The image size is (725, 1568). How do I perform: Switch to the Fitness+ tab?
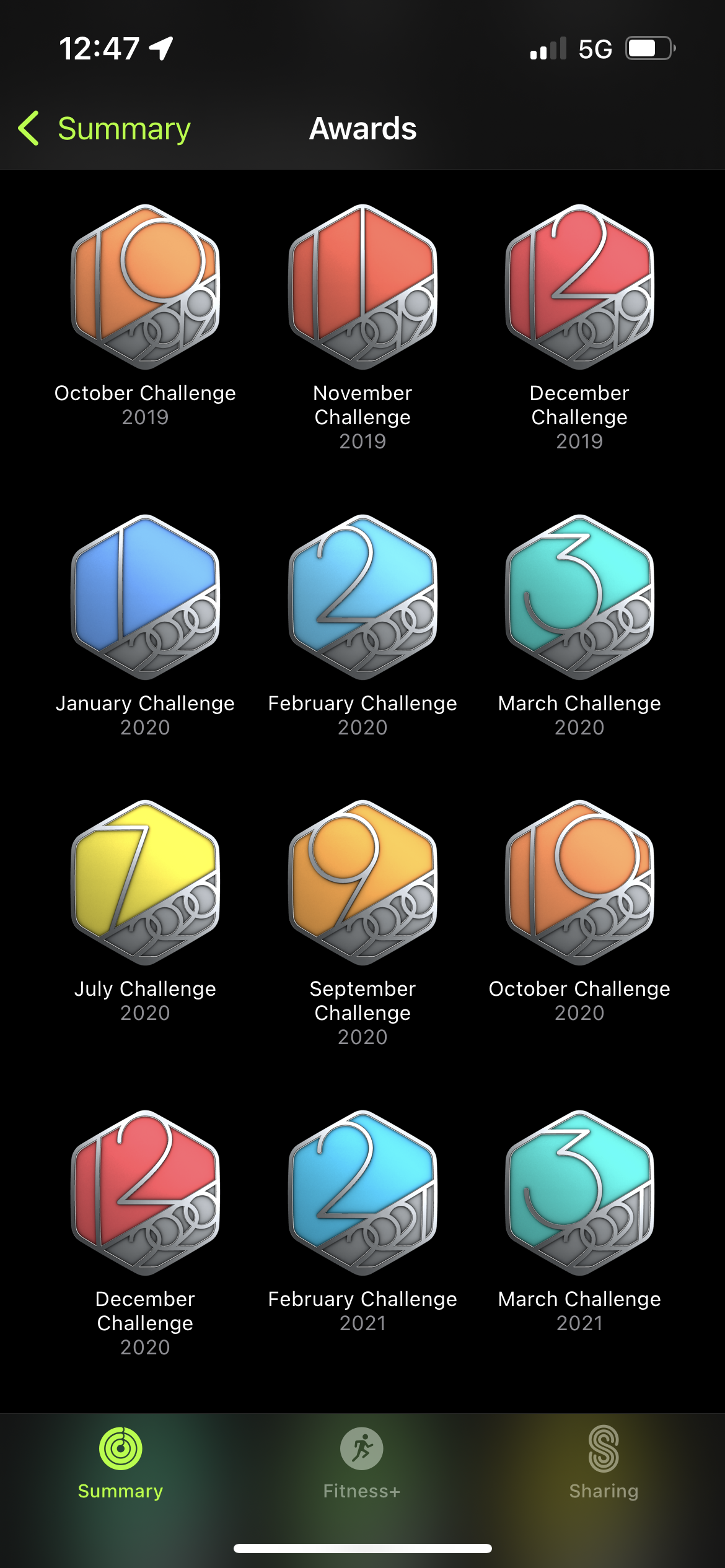(362, 1463)
